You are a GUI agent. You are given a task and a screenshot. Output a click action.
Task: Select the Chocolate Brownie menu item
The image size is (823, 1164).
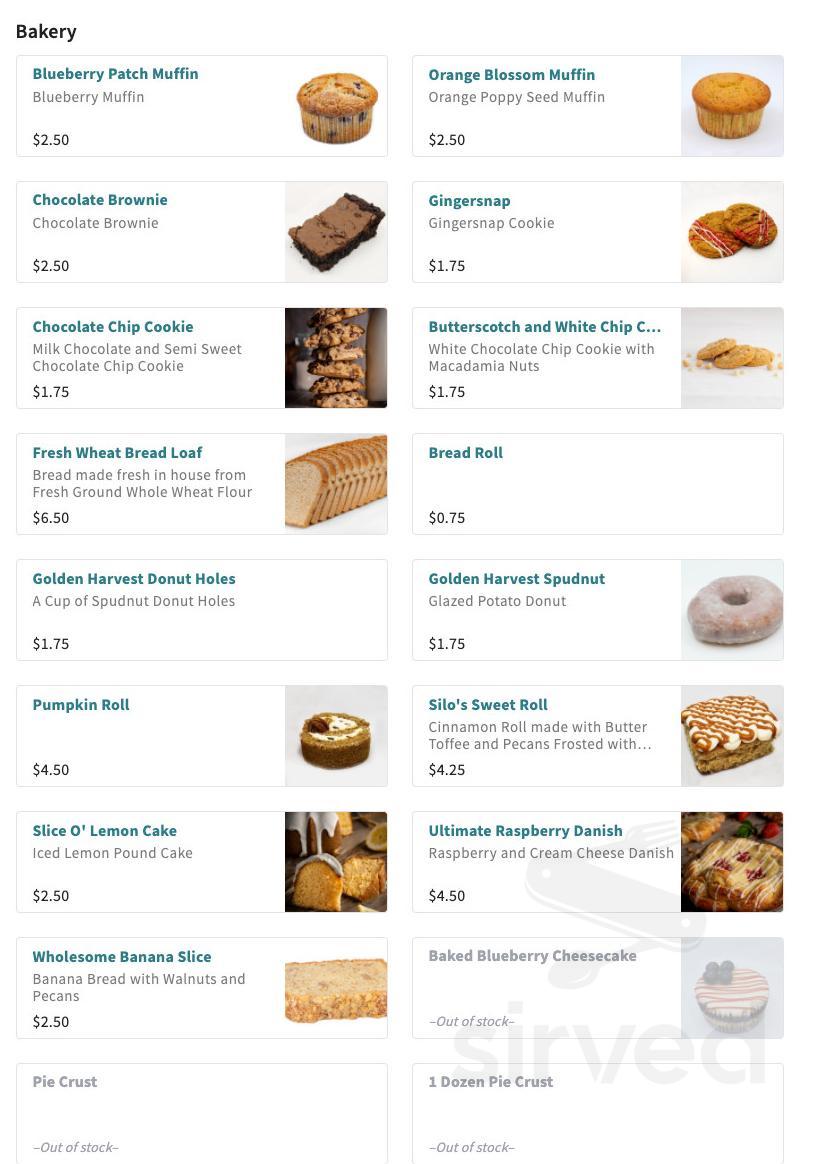point(99,199)
